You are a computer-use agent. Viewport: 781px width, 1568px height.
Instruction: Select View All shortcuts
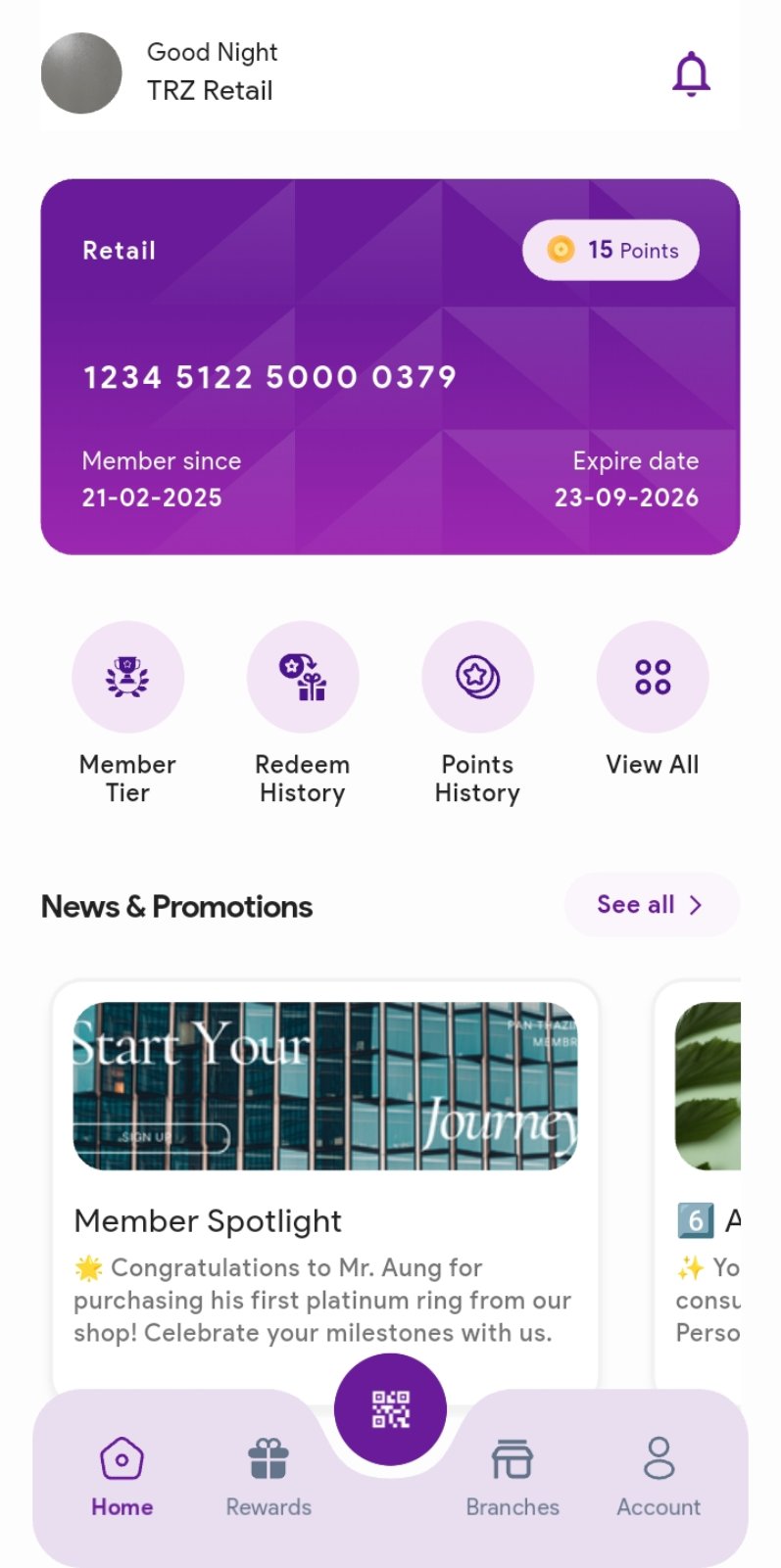click(653, 677)
